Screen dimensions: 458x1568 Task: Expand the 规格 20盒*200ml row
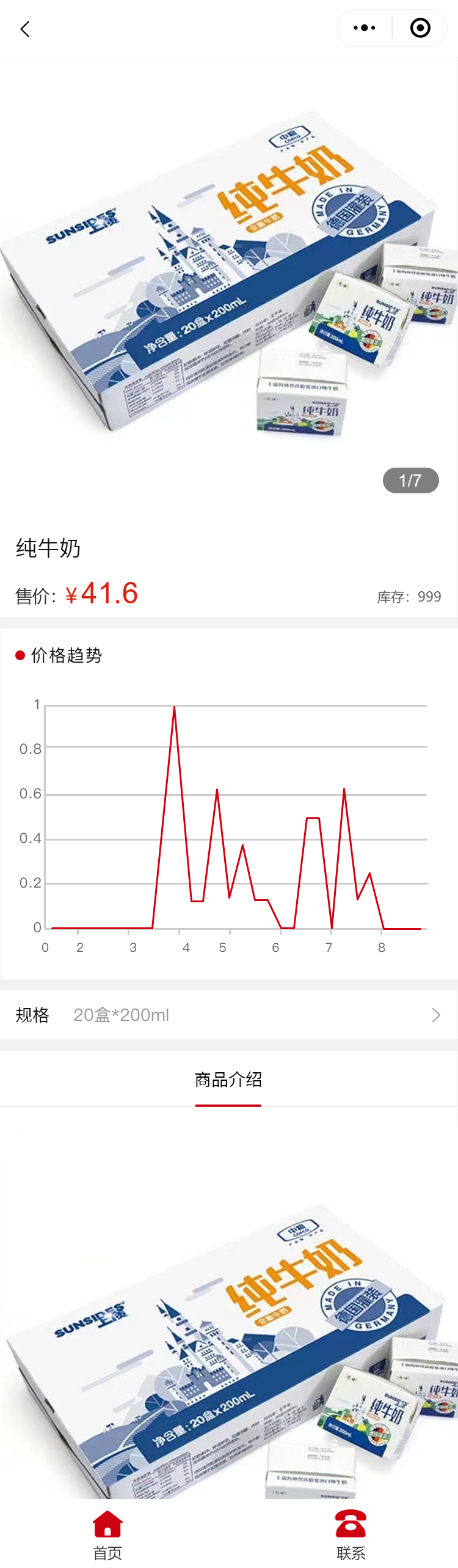[228, 1015]
